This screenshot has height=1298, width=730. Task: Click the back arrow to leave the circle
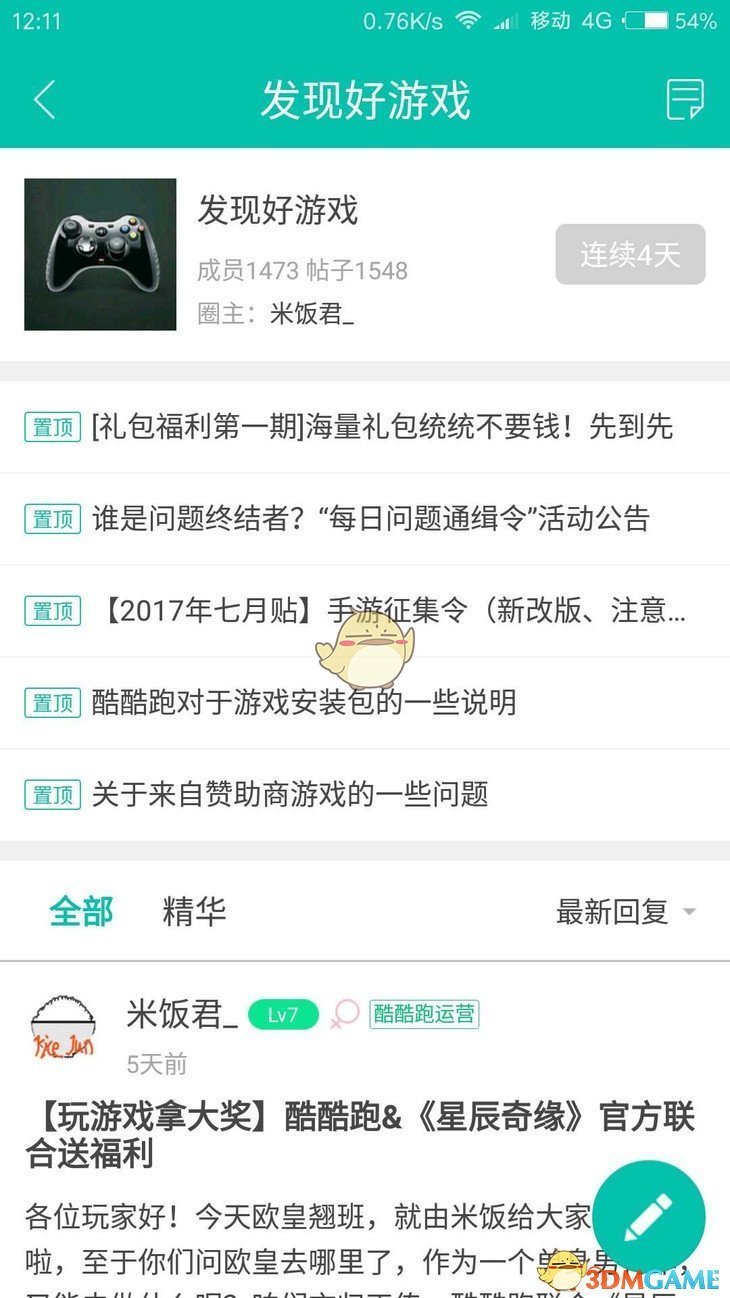[x=44, y=97]
